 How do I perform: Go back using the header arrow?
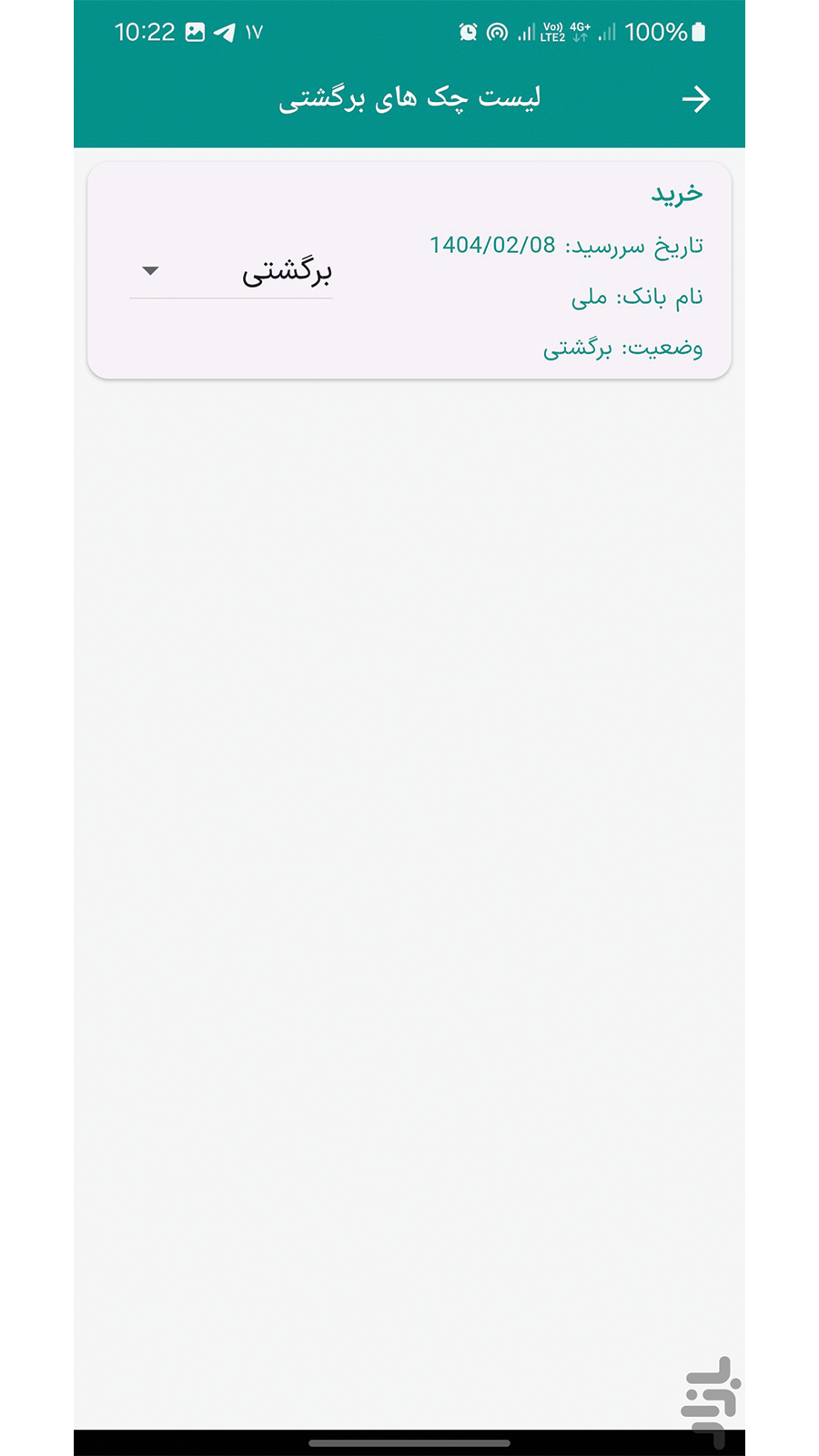pyautogui.click(x=696, y=98)
